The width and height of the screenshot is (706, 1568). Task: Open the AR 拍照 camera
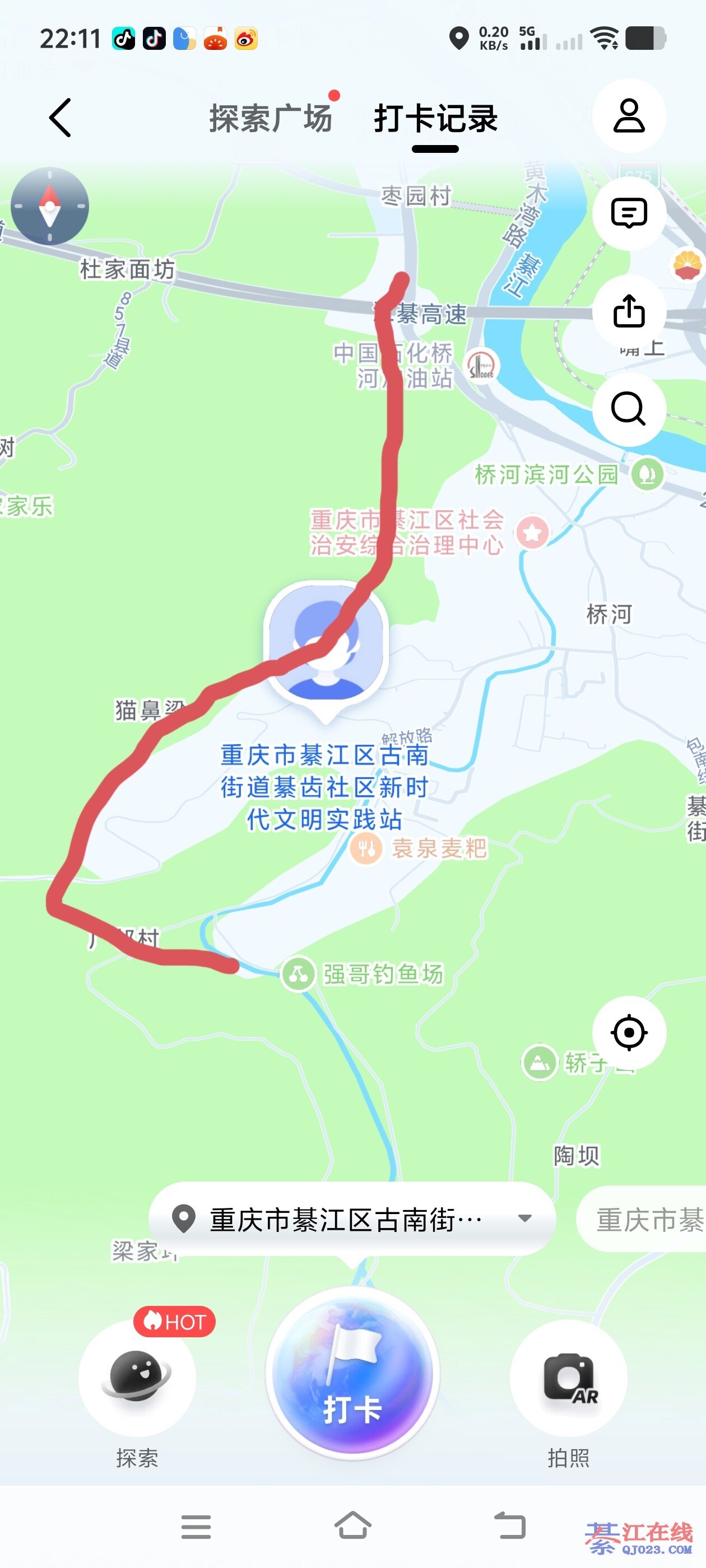click(568, 1378)
